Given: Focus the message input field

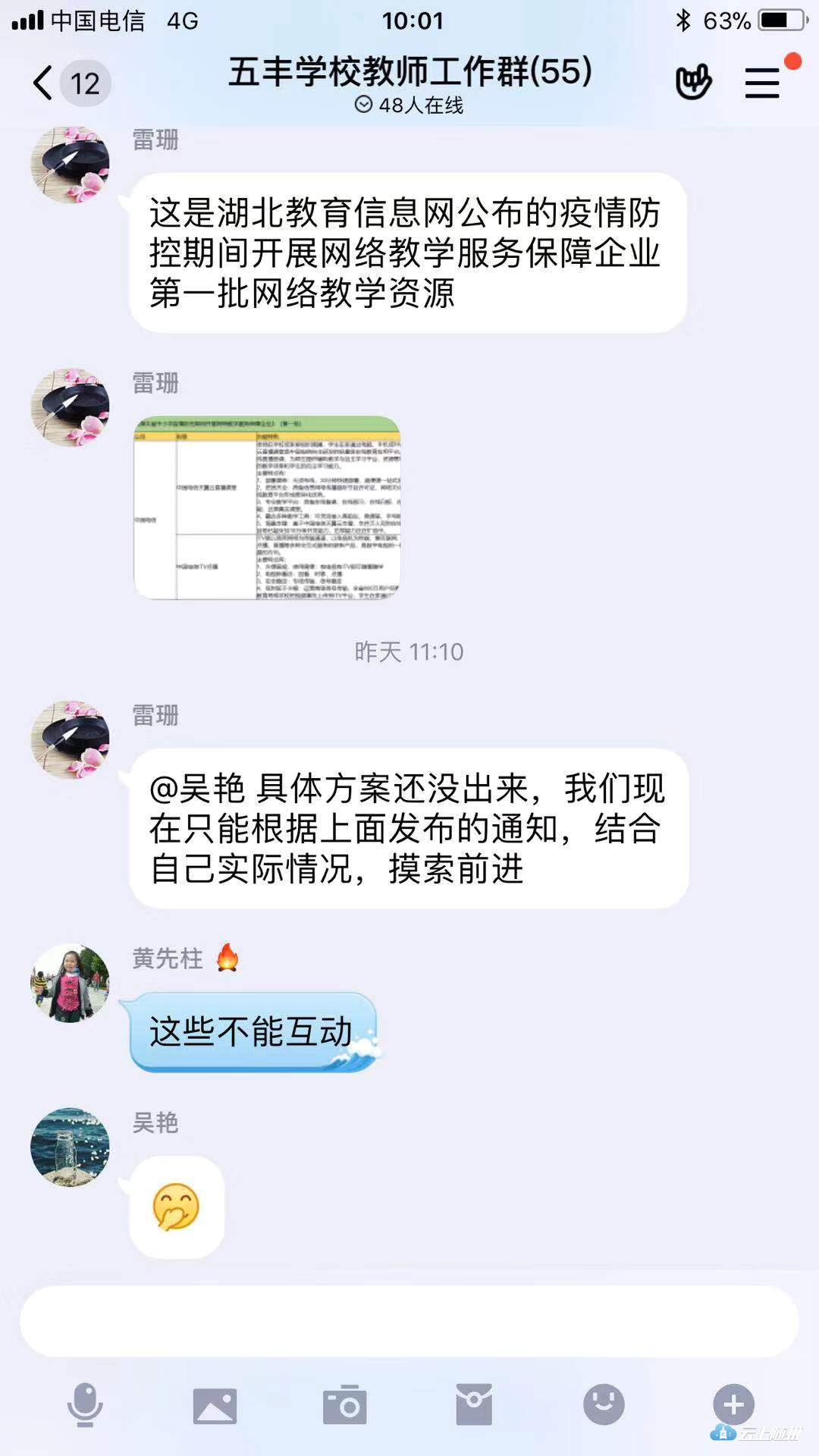Looking at the screenshot, I should click(x=409, y=1321).
